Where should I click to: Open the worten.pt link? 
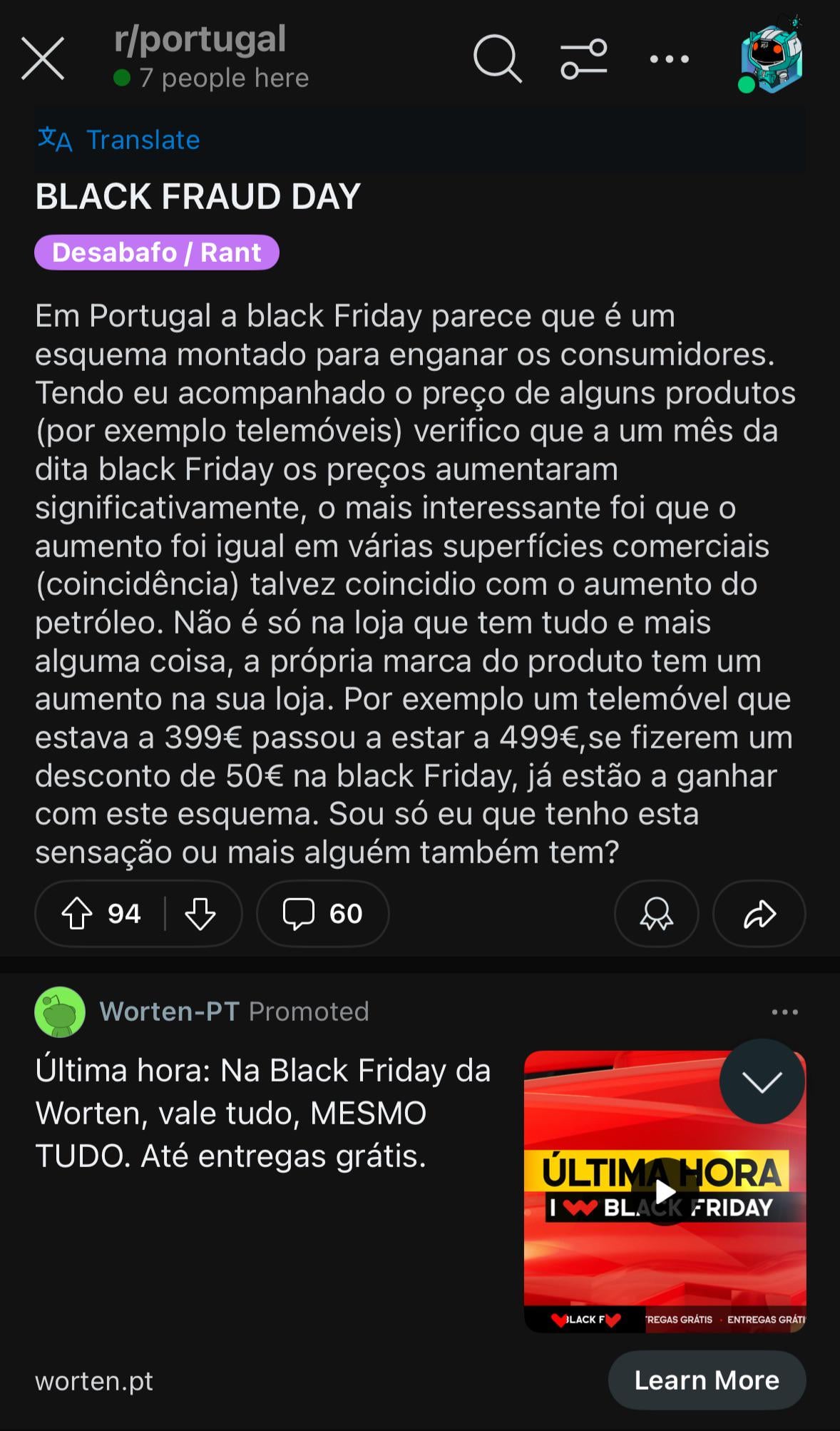pyautogui.click(x=94, y=1381)
